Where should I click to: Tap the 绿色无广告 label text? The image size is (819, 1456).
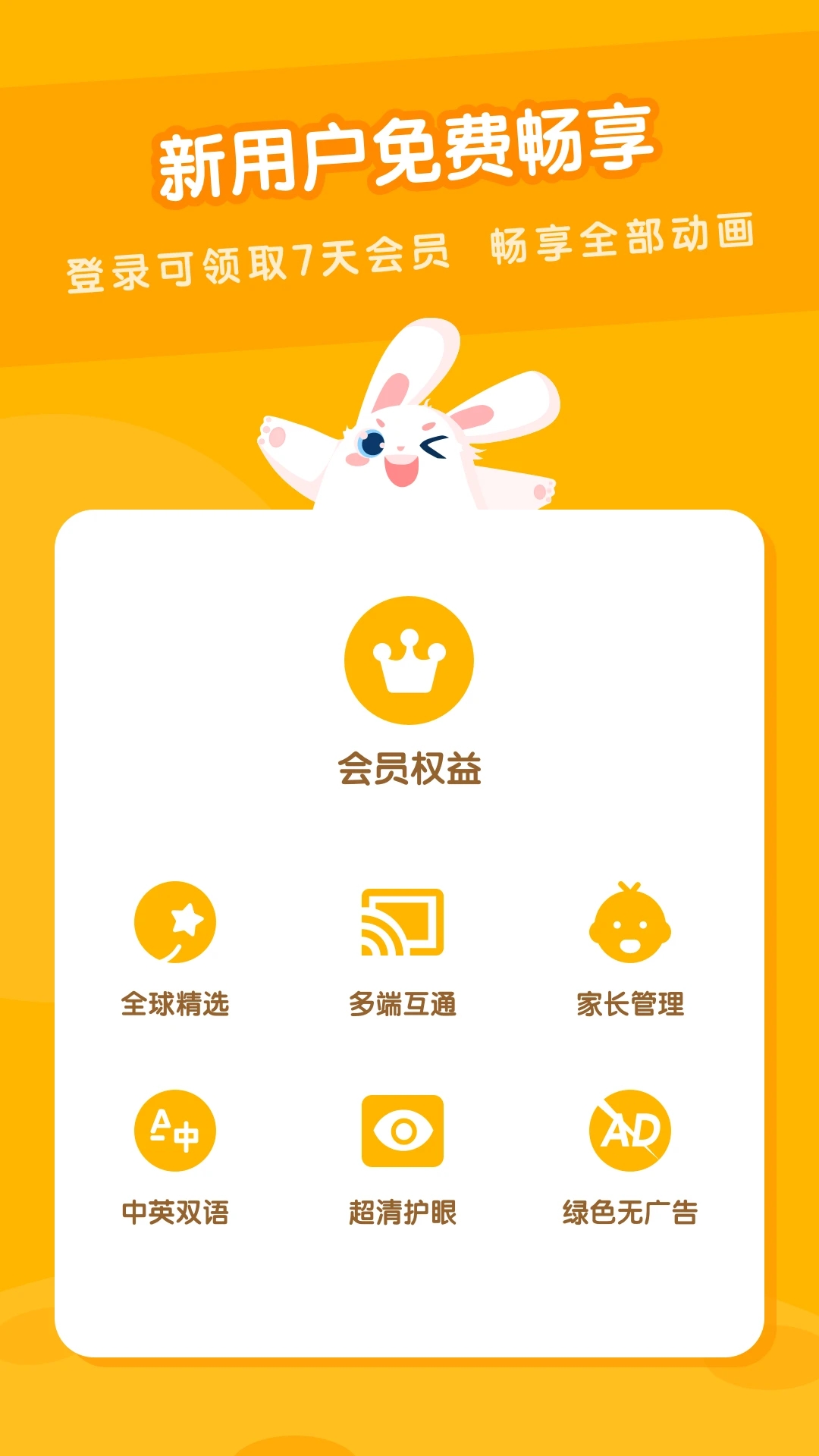pyautogui.click(x=629, y=1210)
